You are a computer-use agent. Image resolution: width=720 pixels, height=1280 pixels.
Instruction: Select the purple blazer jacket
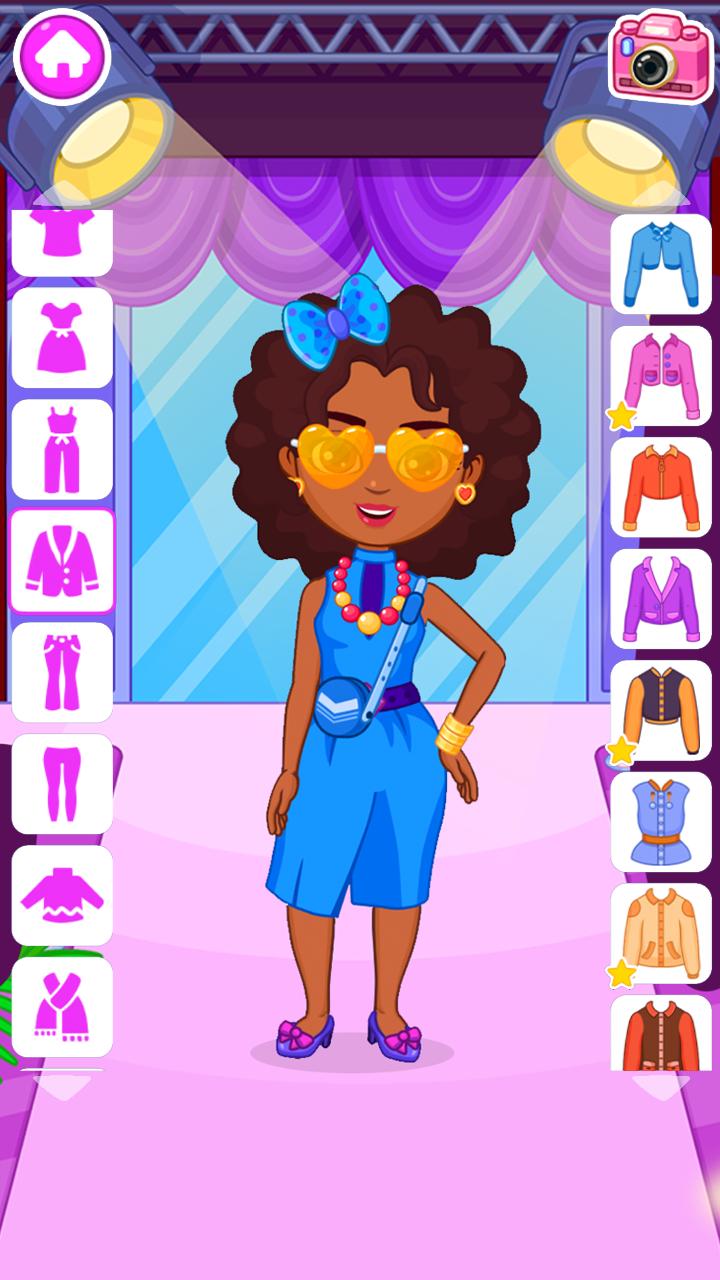click(661, 599)
